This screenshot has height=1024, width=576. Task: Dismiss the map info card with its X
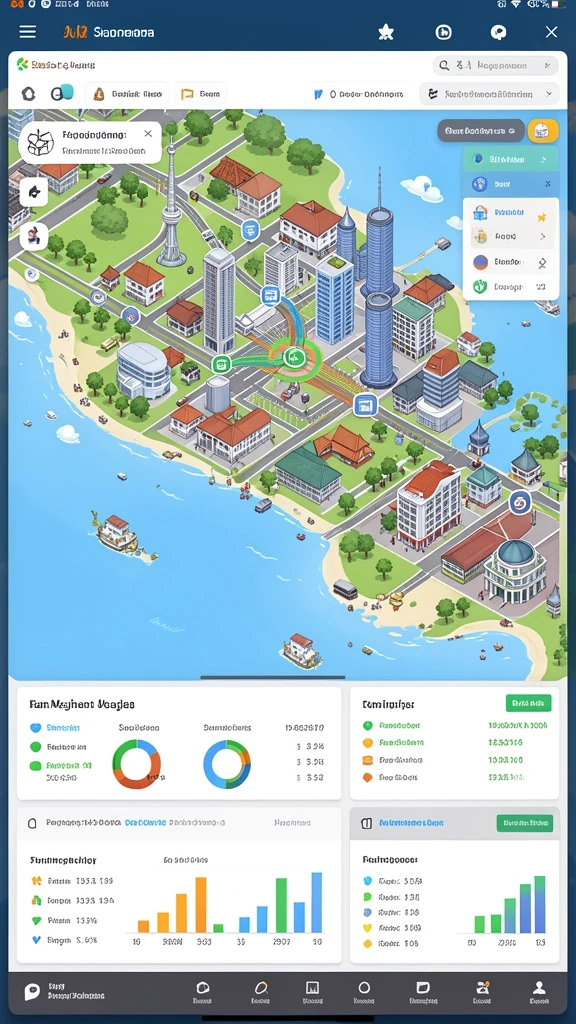coord(148,134)
